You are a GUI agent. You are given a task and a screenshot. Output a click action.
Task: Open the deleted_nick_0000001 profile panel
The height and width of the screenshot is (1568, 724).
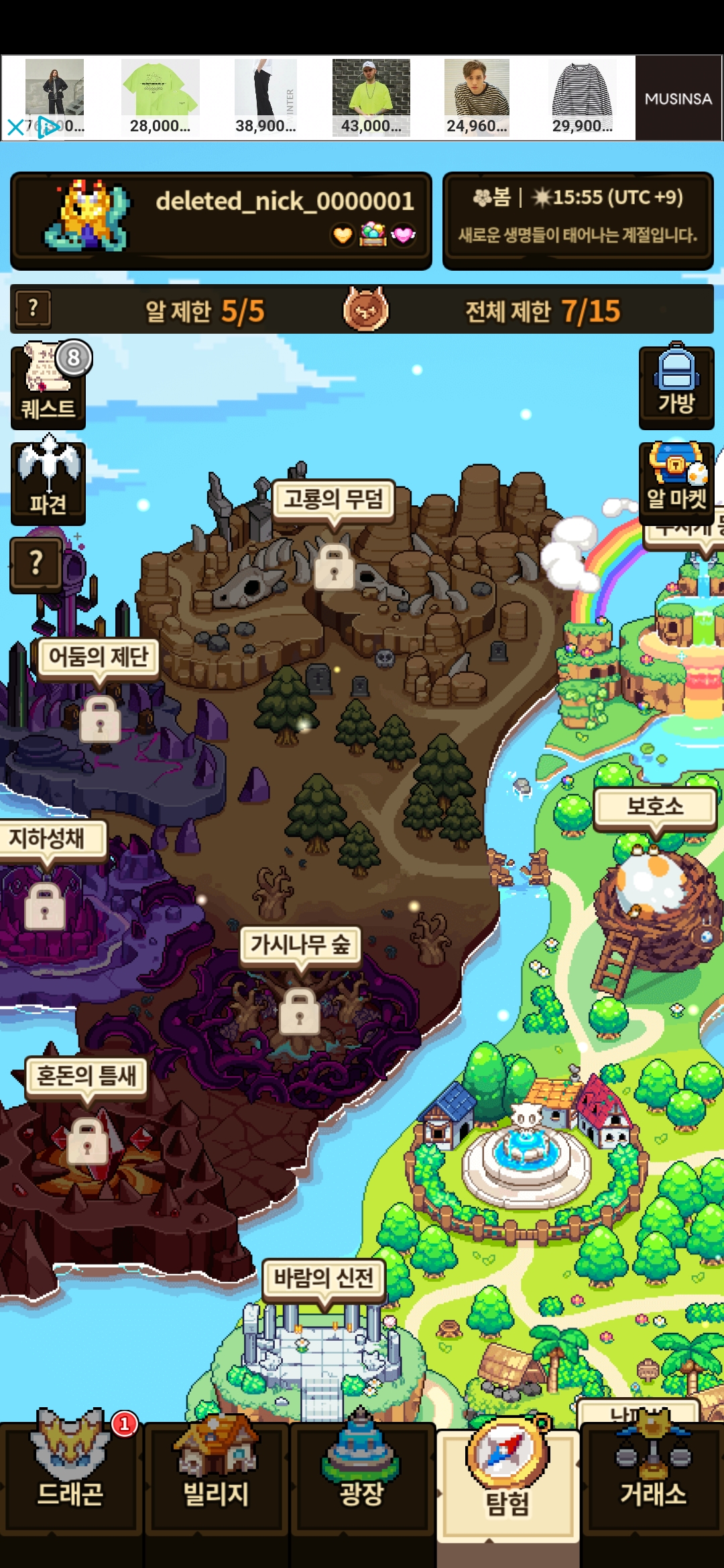pyautogui.click(x=221, y=221)
